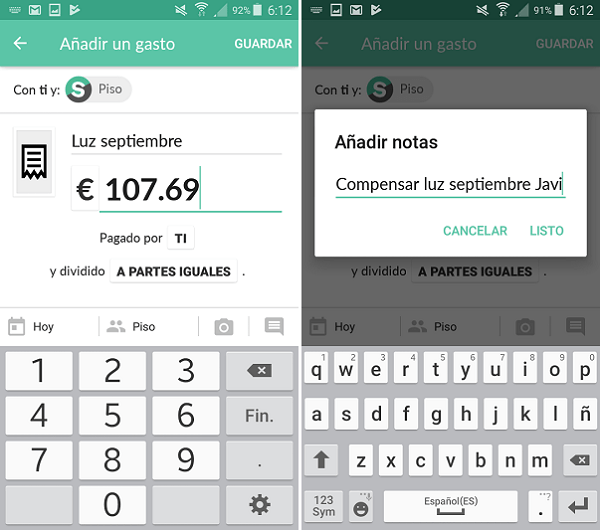
Task: Tap the amount field showing 107.69
Action: click(x=190, y=189)
